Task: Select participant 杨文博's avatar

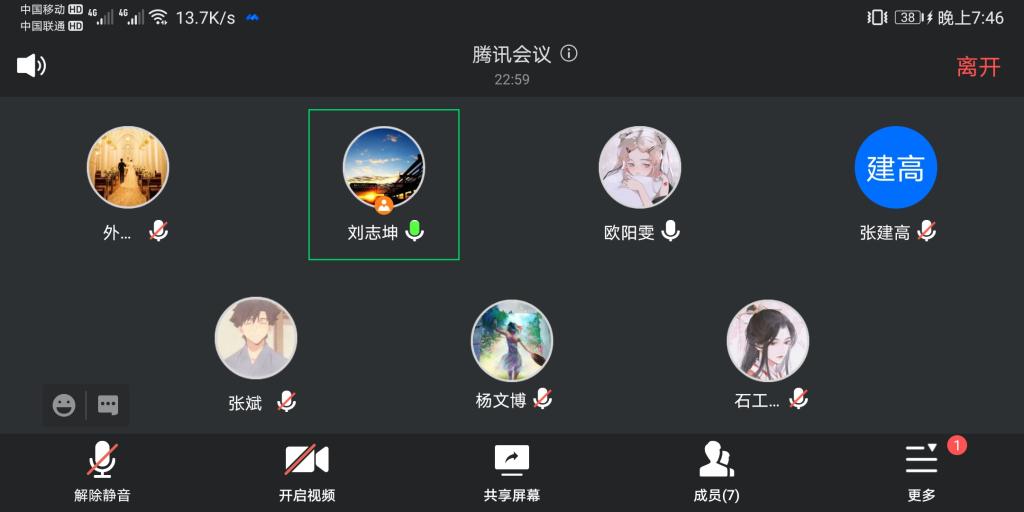Action: pyautogui.click(x=512, y=341)
